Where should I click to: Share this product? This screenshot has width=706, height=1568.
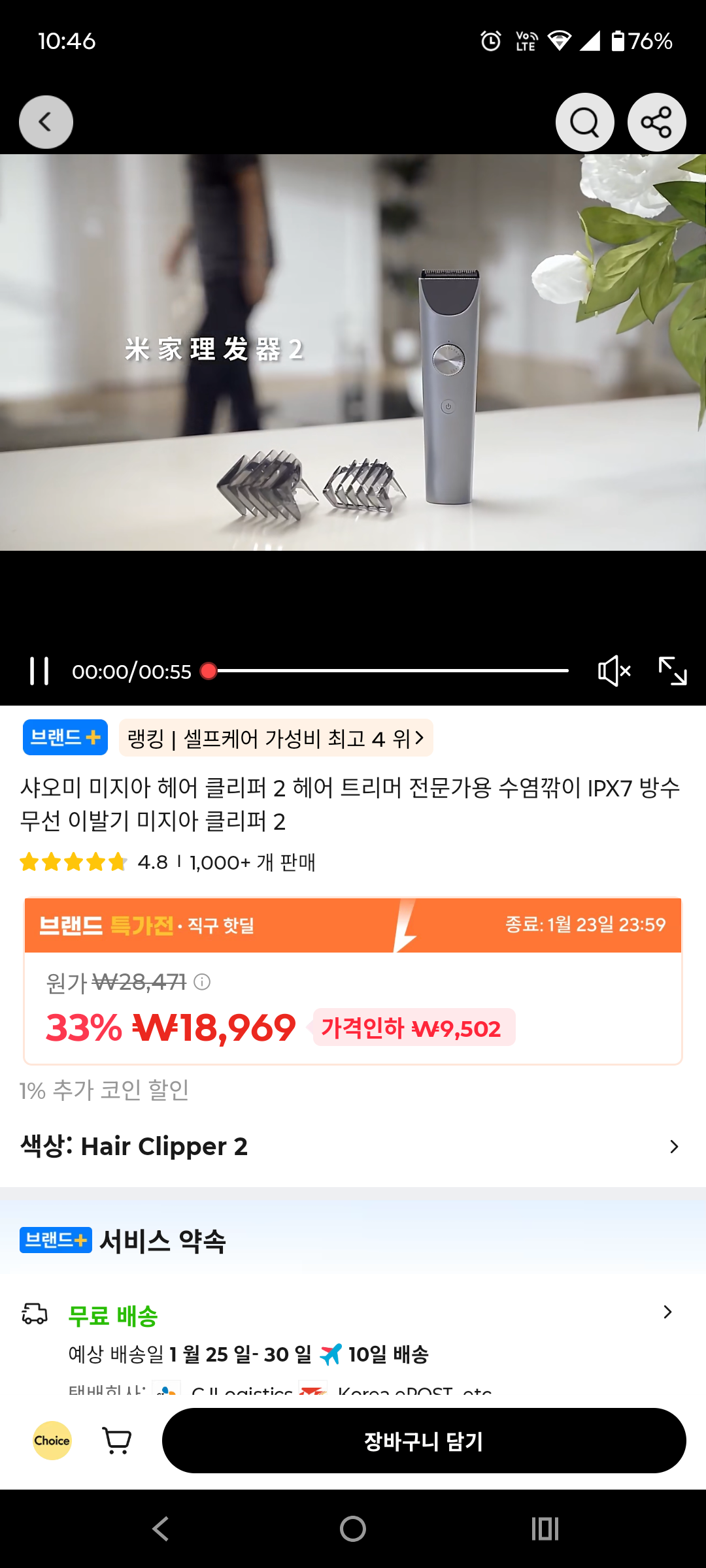tap(656, 122)
